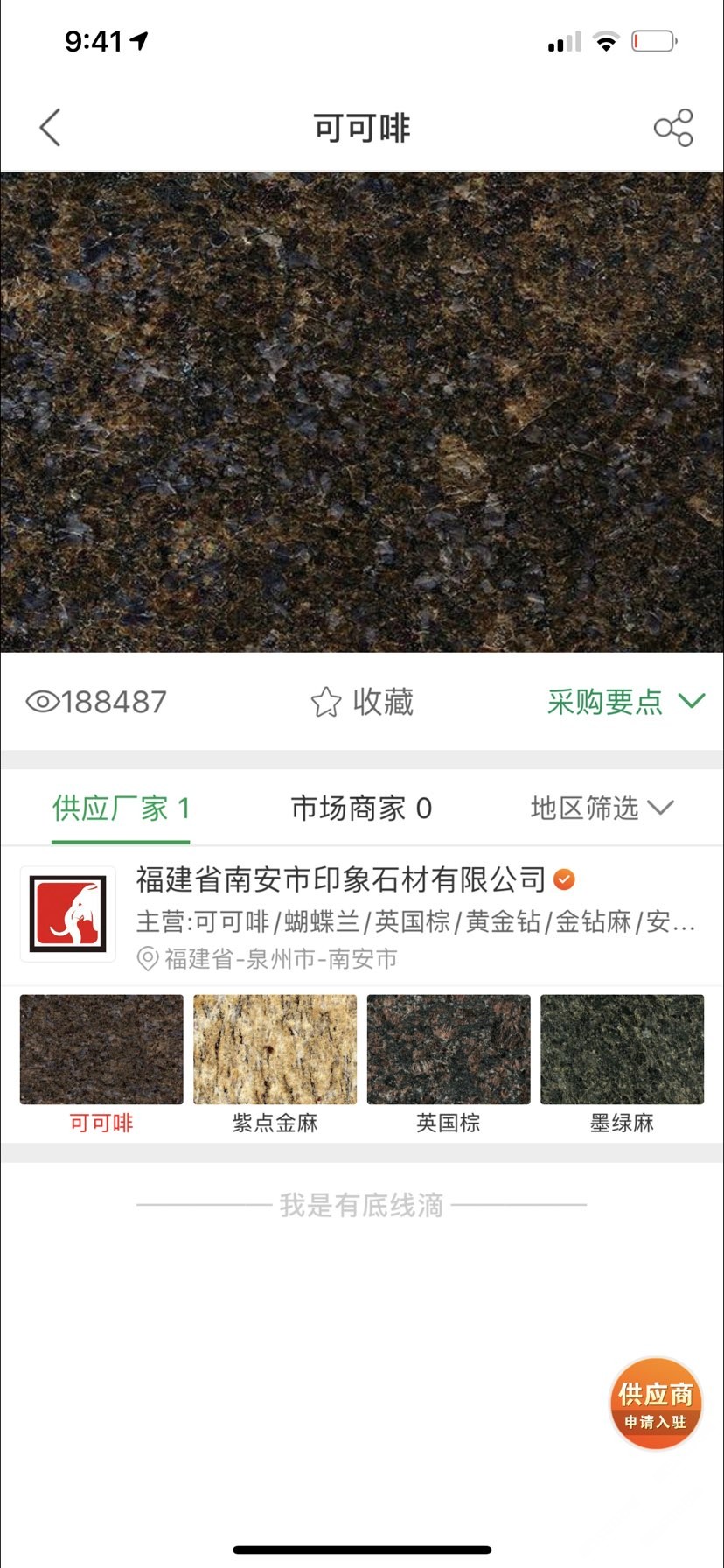Expand the 采购要点 section
The width and height of the screenshot is (724, 1568).
click(x=625, y=702)
